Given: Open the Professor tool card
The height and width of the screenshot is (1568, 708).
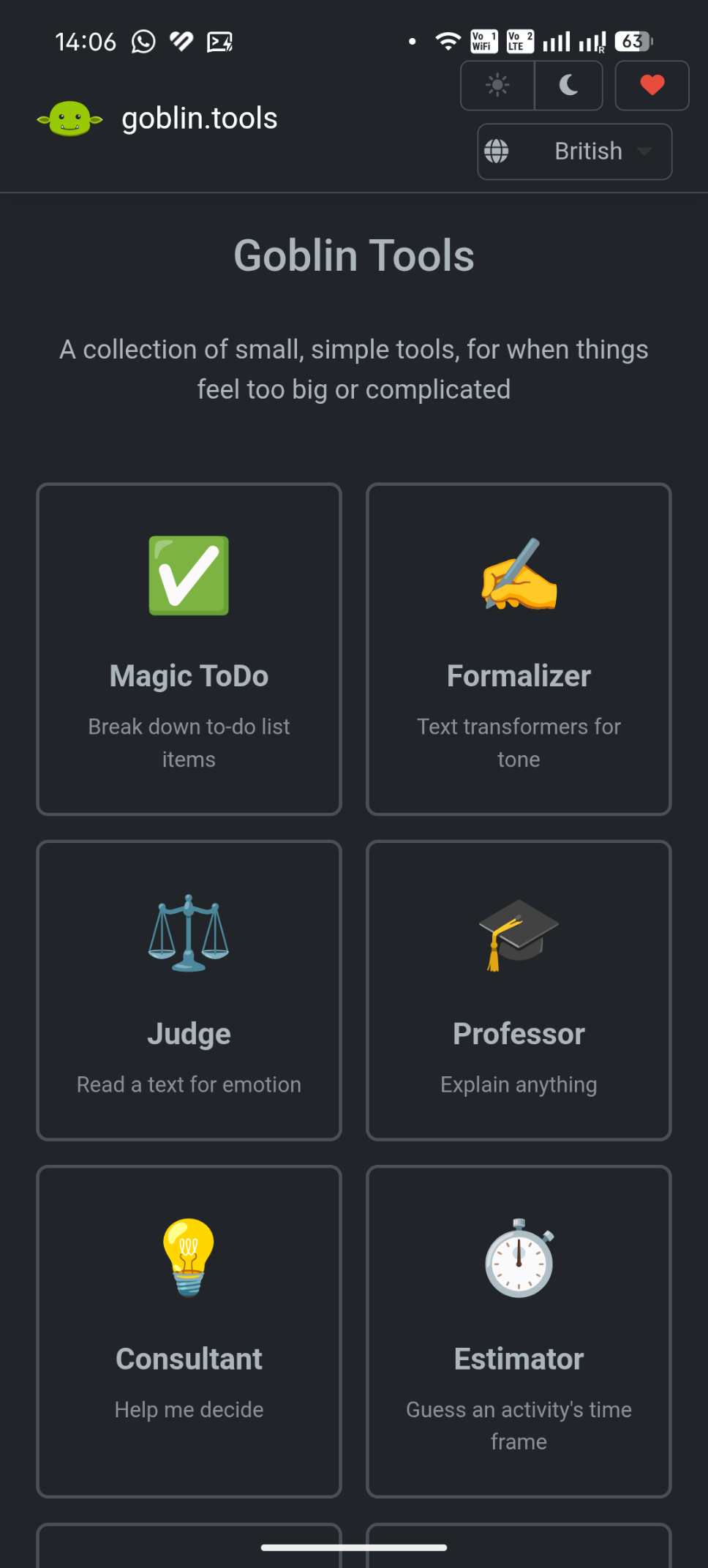Looking at the screenshot, I should pos(519,990).
